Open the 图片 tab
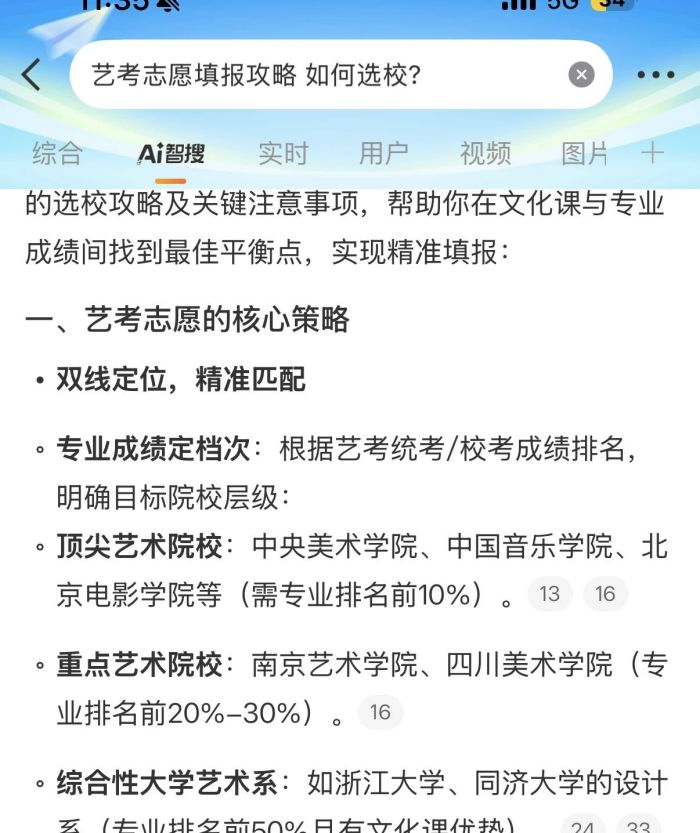This screenshot has height=833, width=700. tap(585, 153)
